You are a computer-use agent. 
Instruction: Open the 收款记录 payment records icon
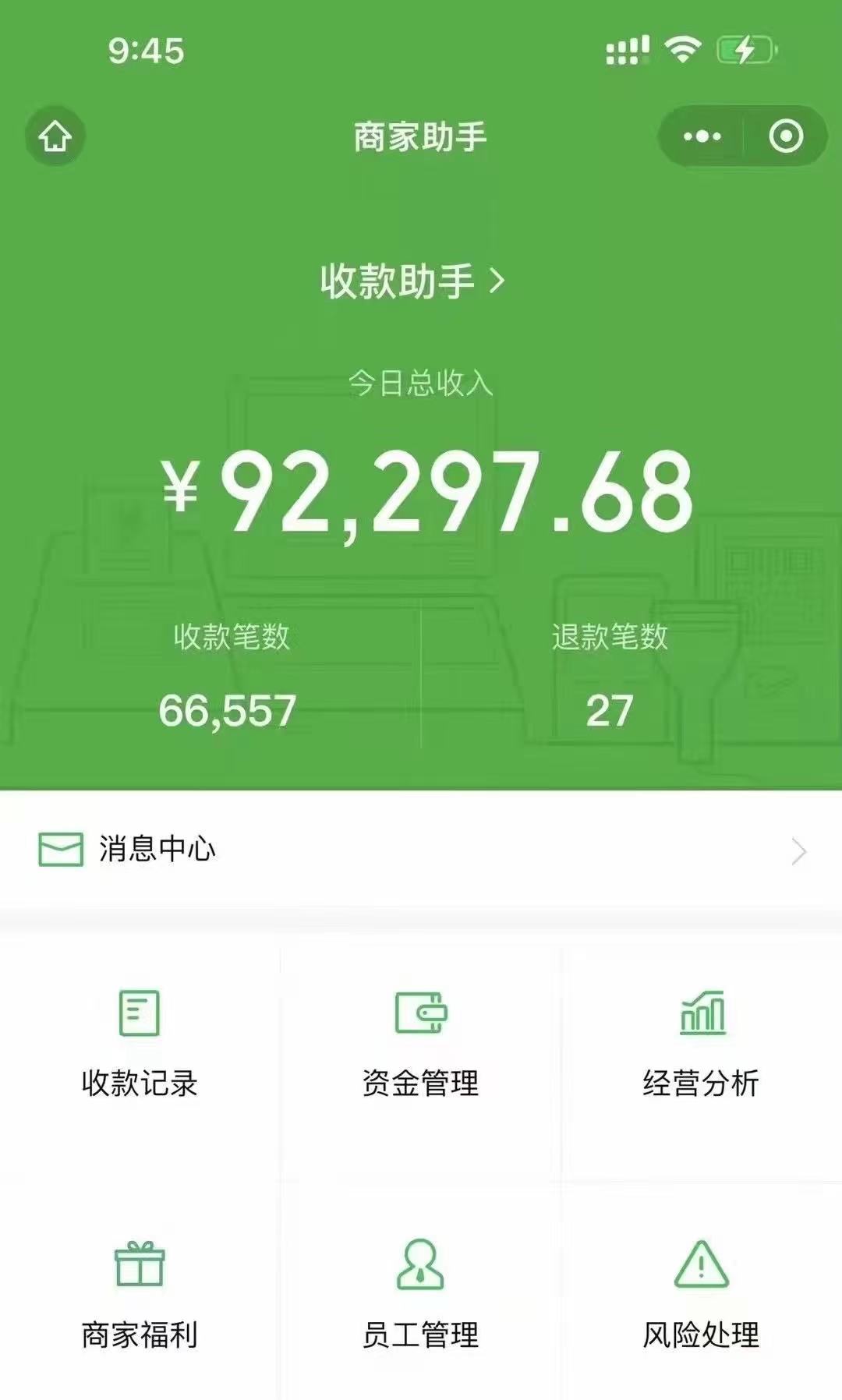(x=137, y=1012)
